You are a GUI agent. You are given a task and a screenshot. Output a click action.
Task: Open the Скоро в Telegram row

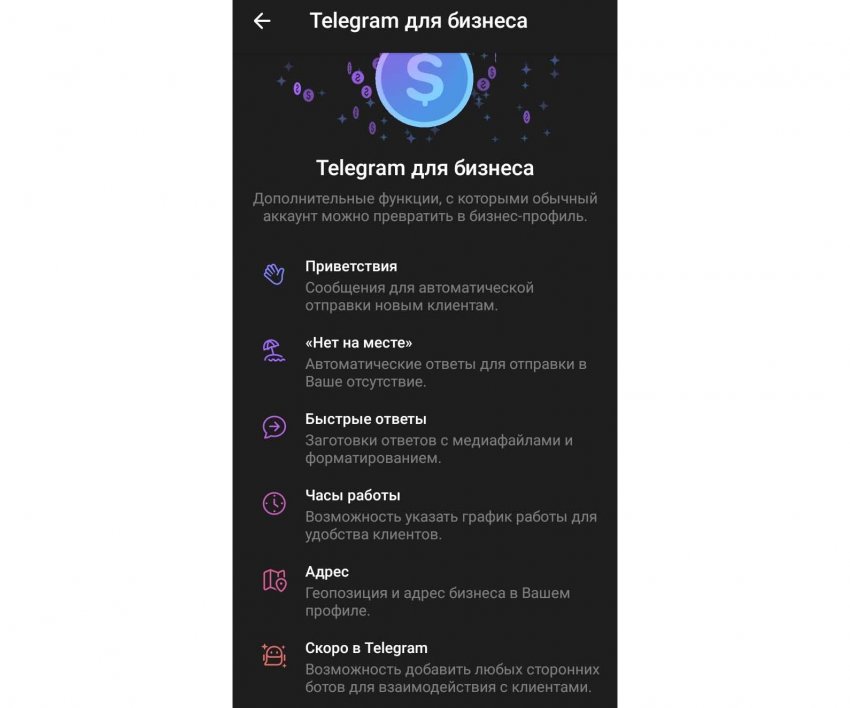[425, 667]
